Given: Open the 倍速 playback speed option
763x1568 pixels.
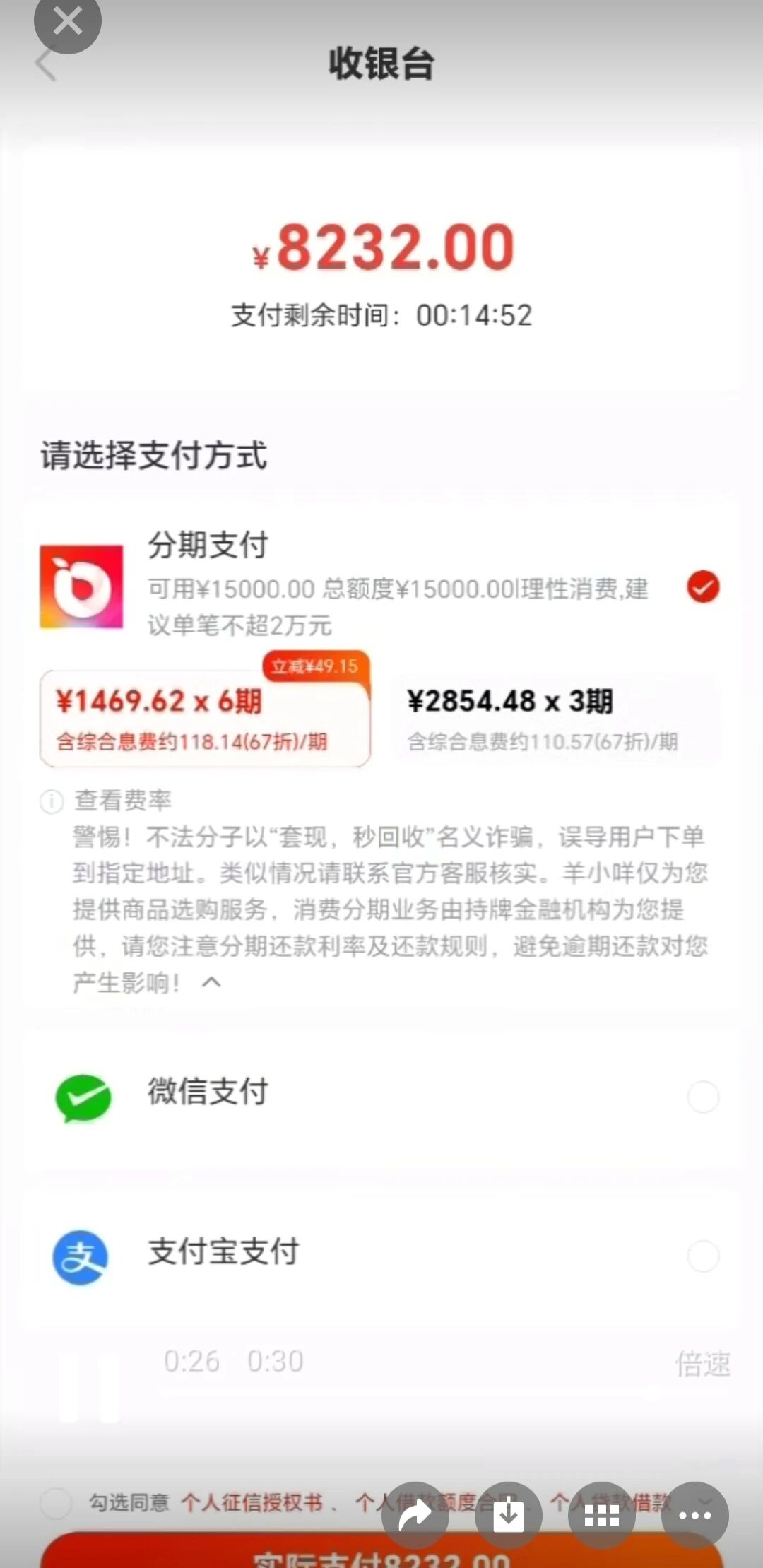Looking at the screenshot, I should [702, 1364].
